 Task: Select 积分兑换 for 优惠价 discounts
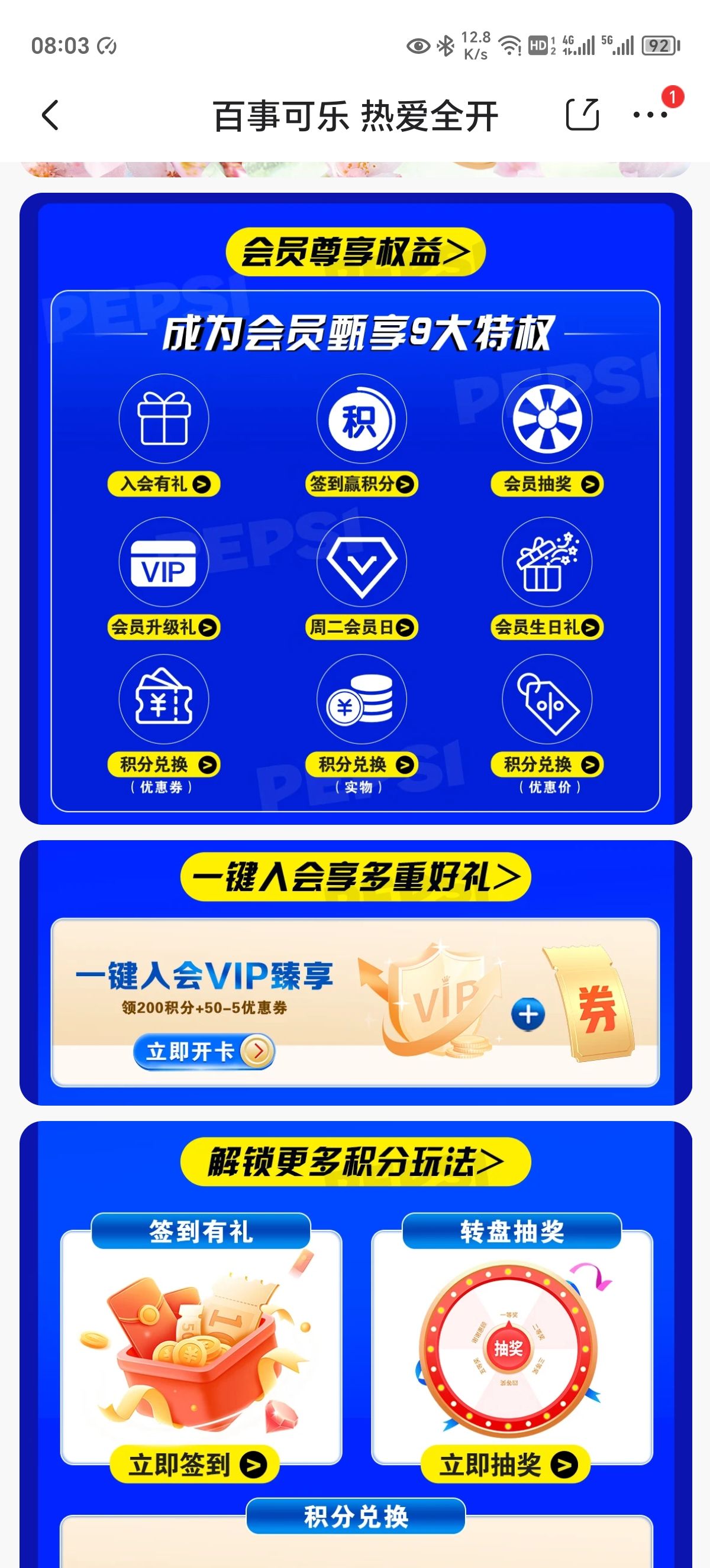pyautogui.click(x=547, y=764)
